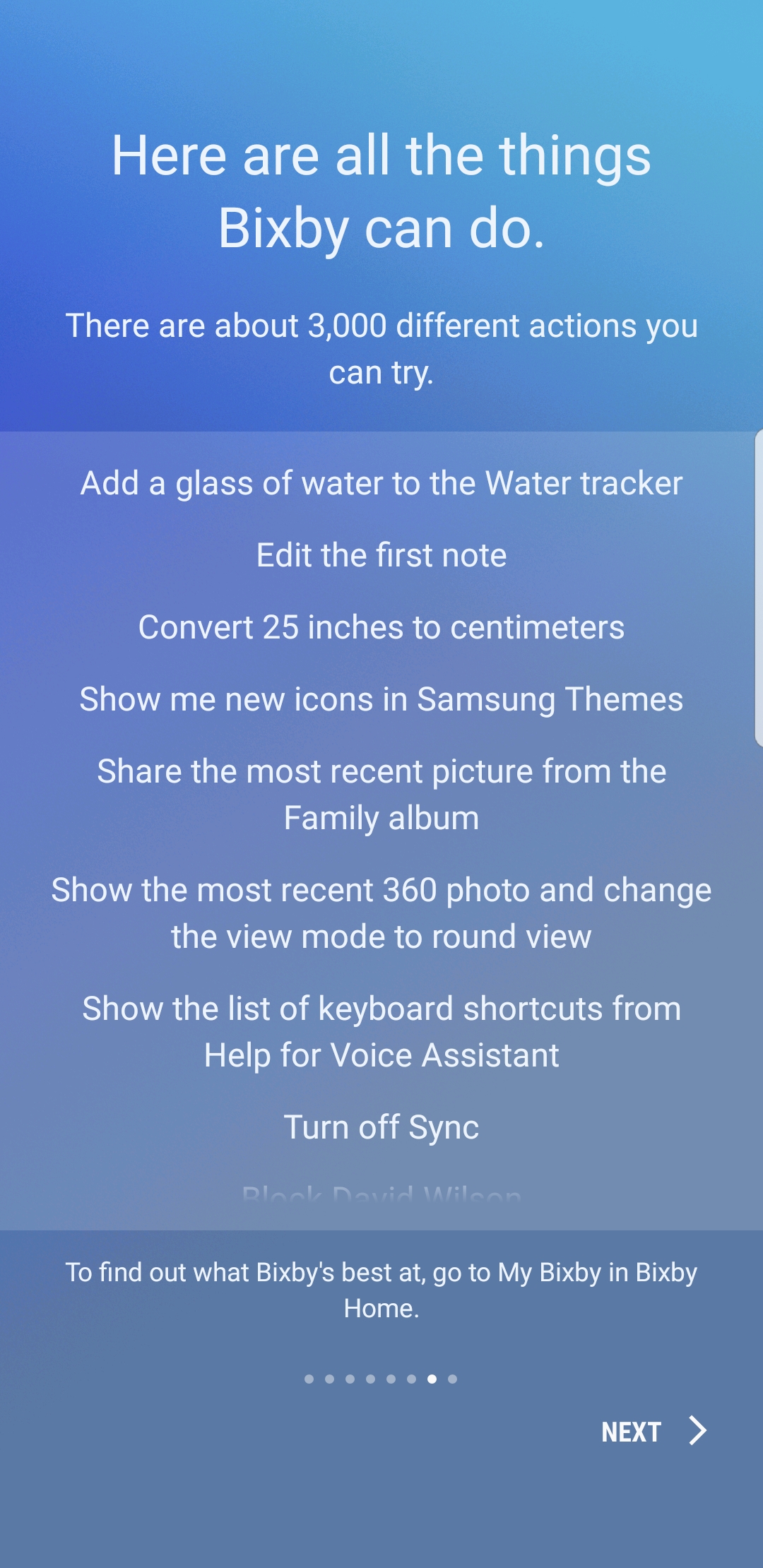Tap NEXT to continue Bixby setup
The image size is (763, 1568).
[653, 1432]
